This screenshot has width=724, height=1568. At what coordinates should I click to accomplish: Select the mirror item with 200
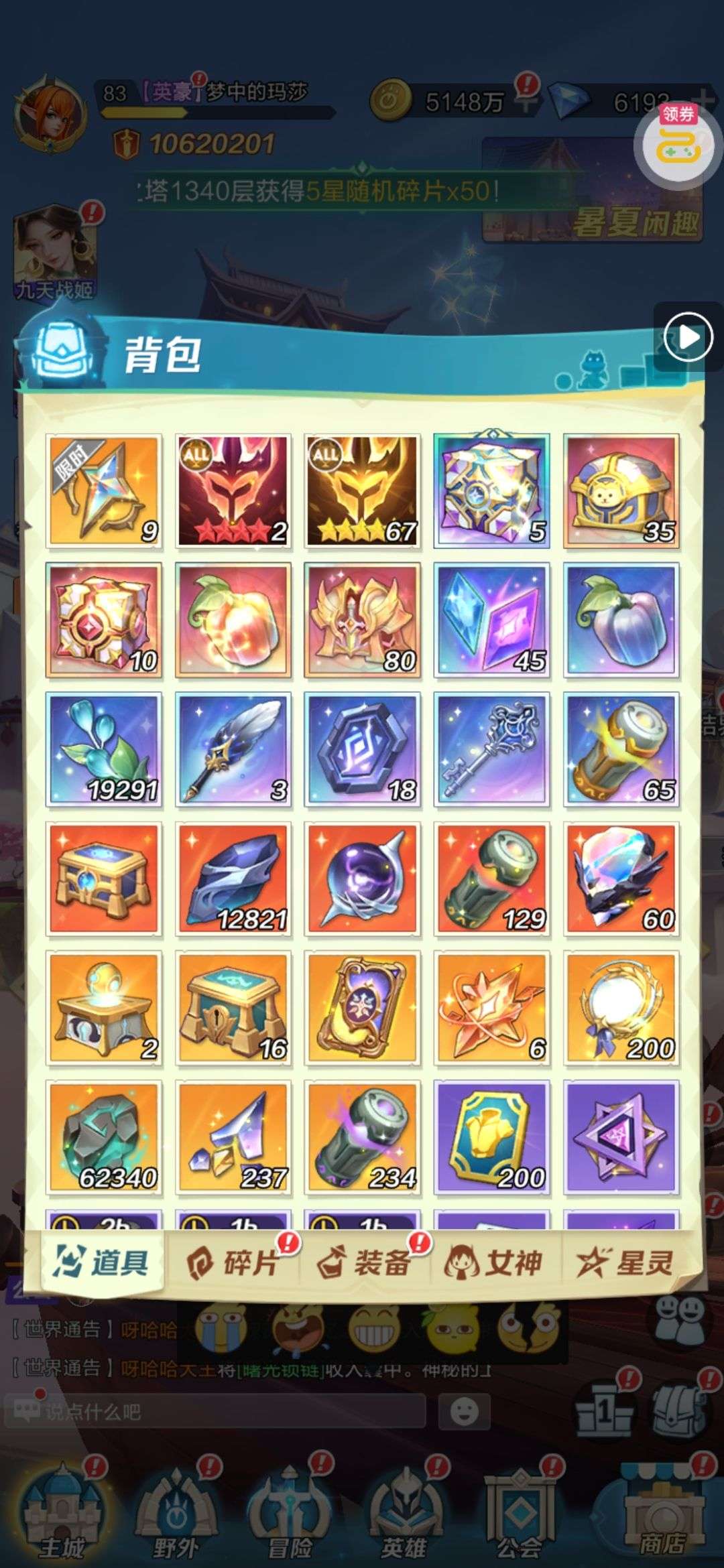621,1008
